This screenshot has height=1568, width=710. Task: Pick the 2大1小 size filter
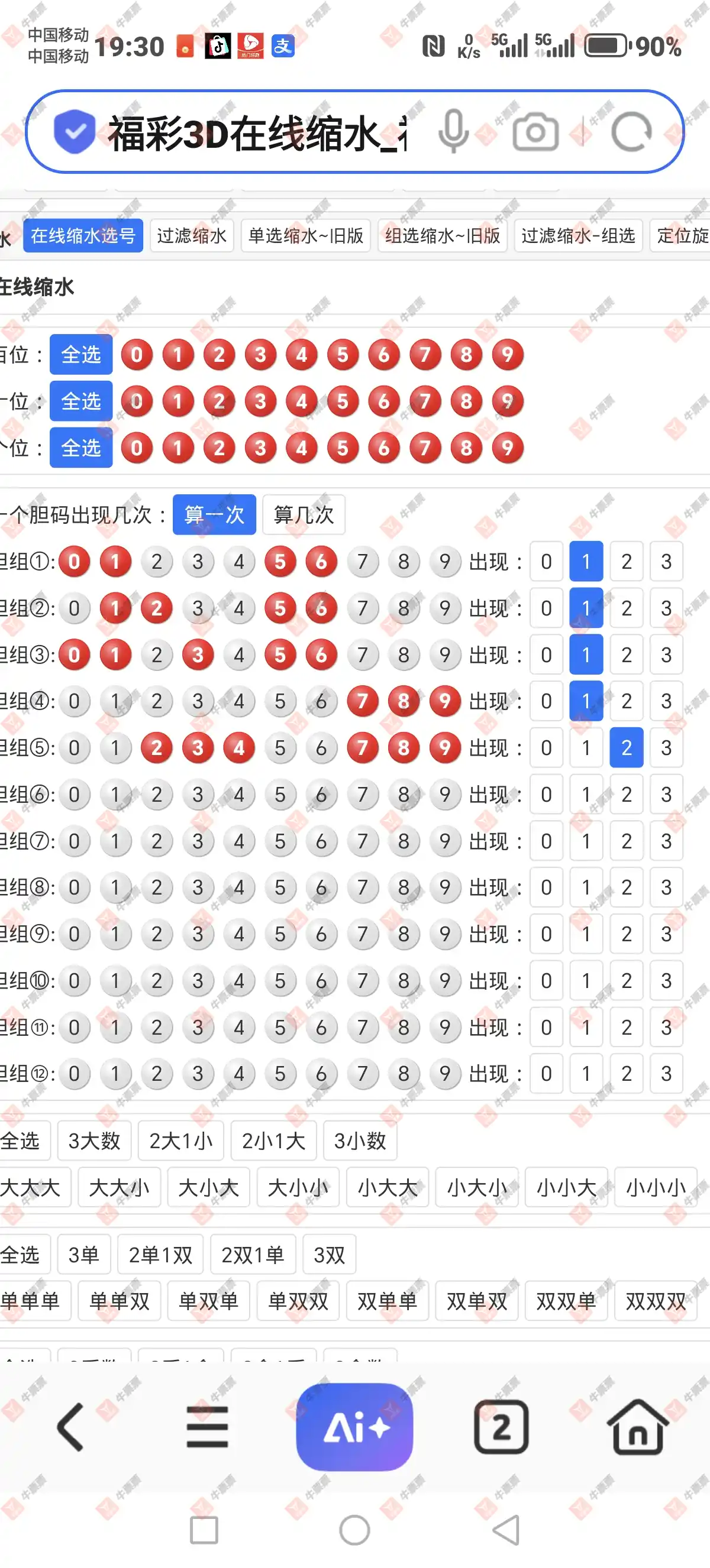pyautogui.click(x=181, y=1141)
